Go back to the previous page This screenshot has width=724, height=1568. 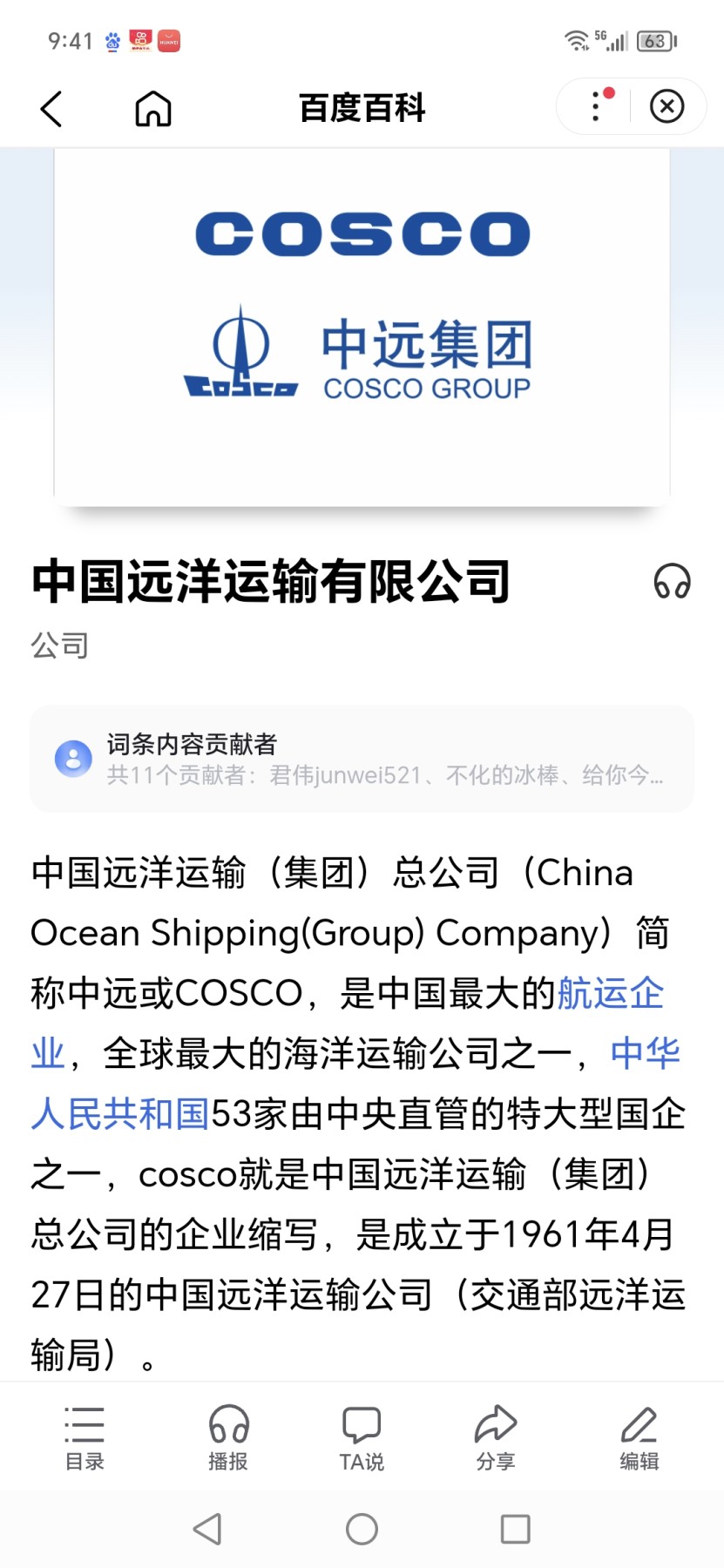[51, 109]
